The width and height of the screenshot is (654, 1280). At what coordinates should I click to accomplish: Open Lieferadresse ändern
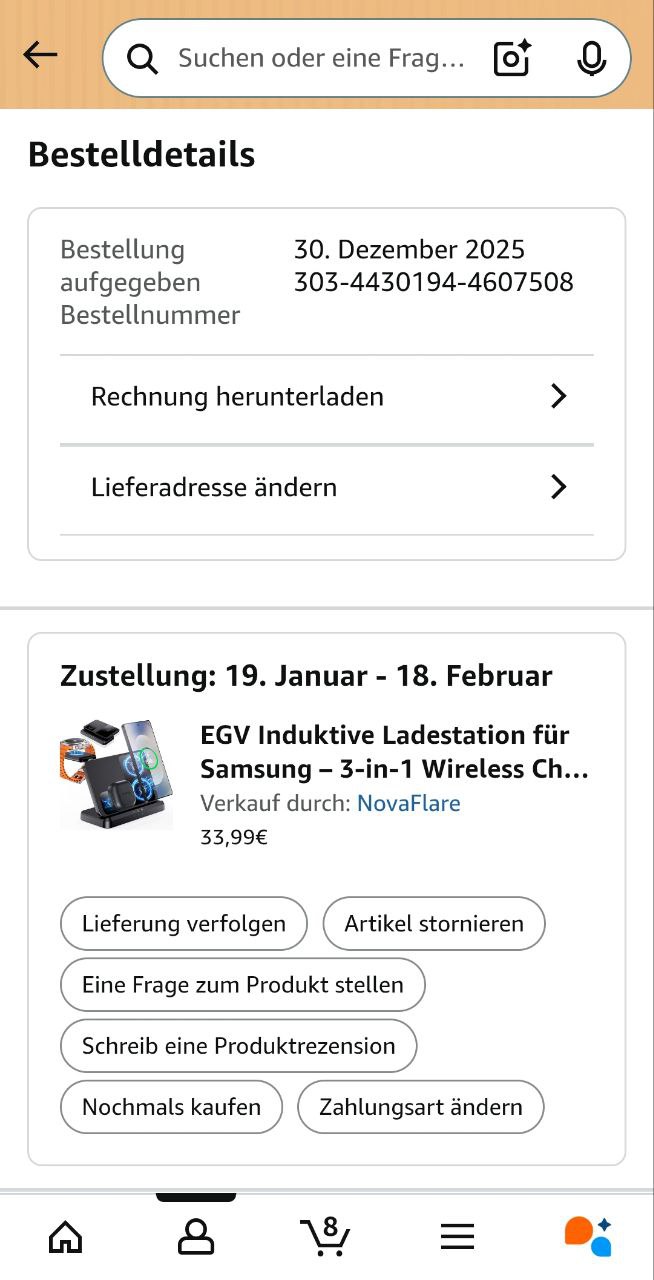click(326, 488)
